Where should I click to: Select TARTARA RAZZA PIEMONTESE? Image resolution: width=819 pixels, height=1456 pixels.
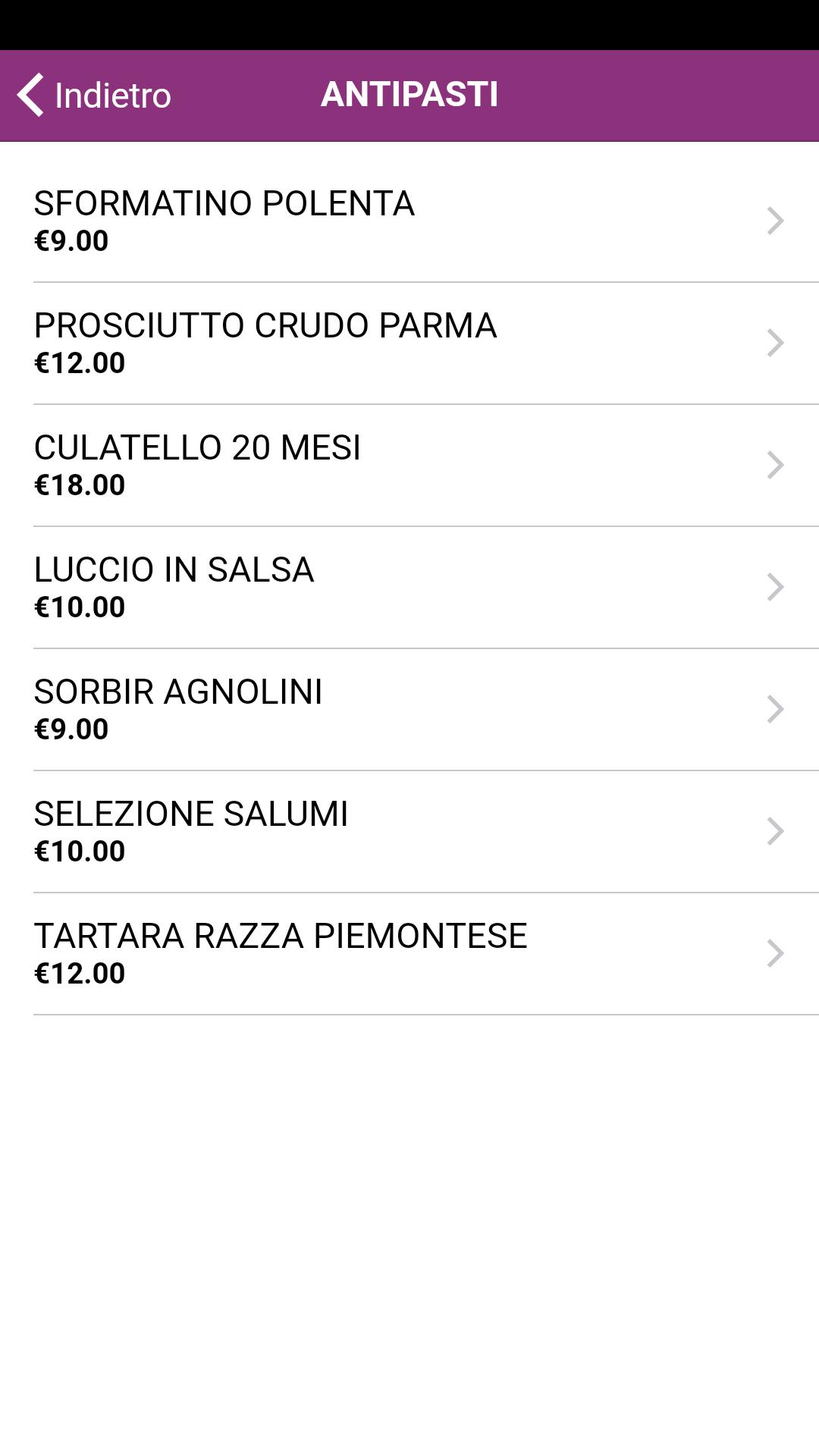click(x=409, y=954)
